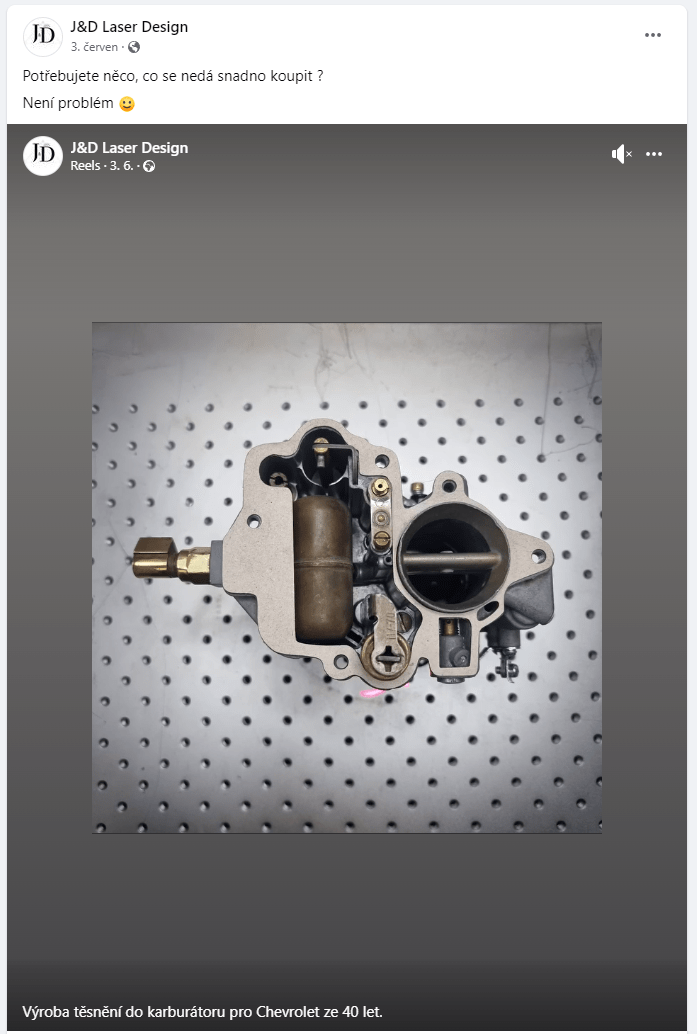This screenshot has height=1034, width=697.
Task: Play the carburetor reel video
Action: (x=347, y=577)
